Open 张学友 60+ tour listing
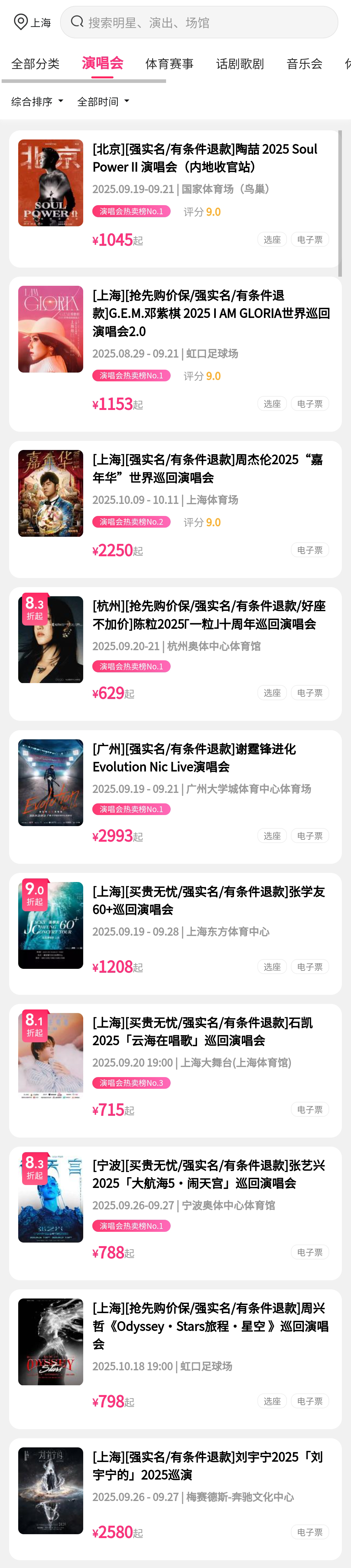351x1568 pixels. pyautogui.click(x=208, y=900)
